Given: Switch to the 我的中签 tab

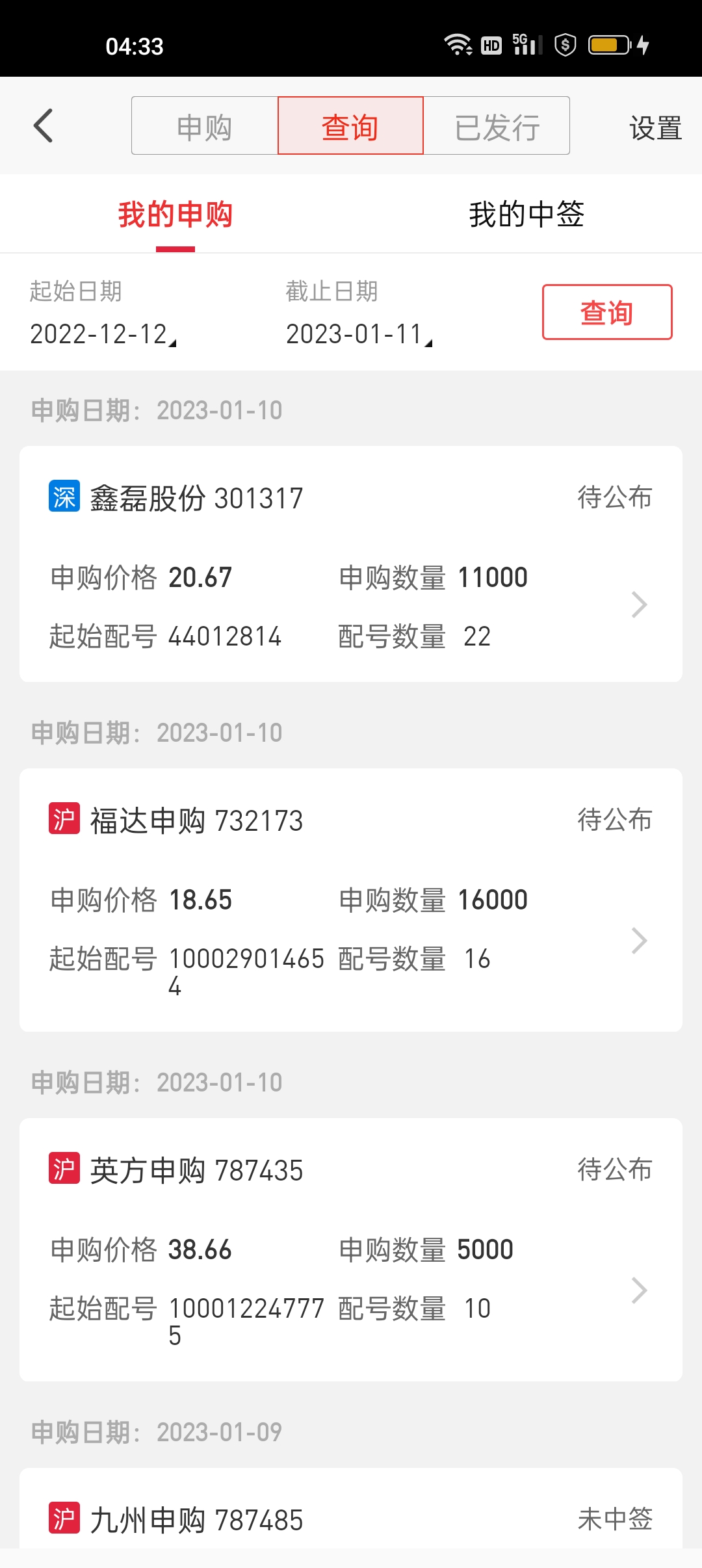Looking at the screenshot, I should coord(526,215).
